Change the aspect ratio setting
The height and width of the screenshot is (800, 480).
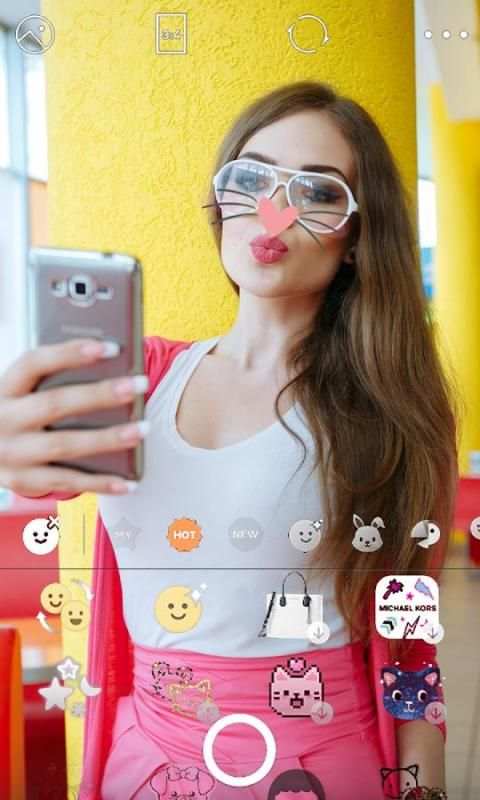[x=171, y=34]
